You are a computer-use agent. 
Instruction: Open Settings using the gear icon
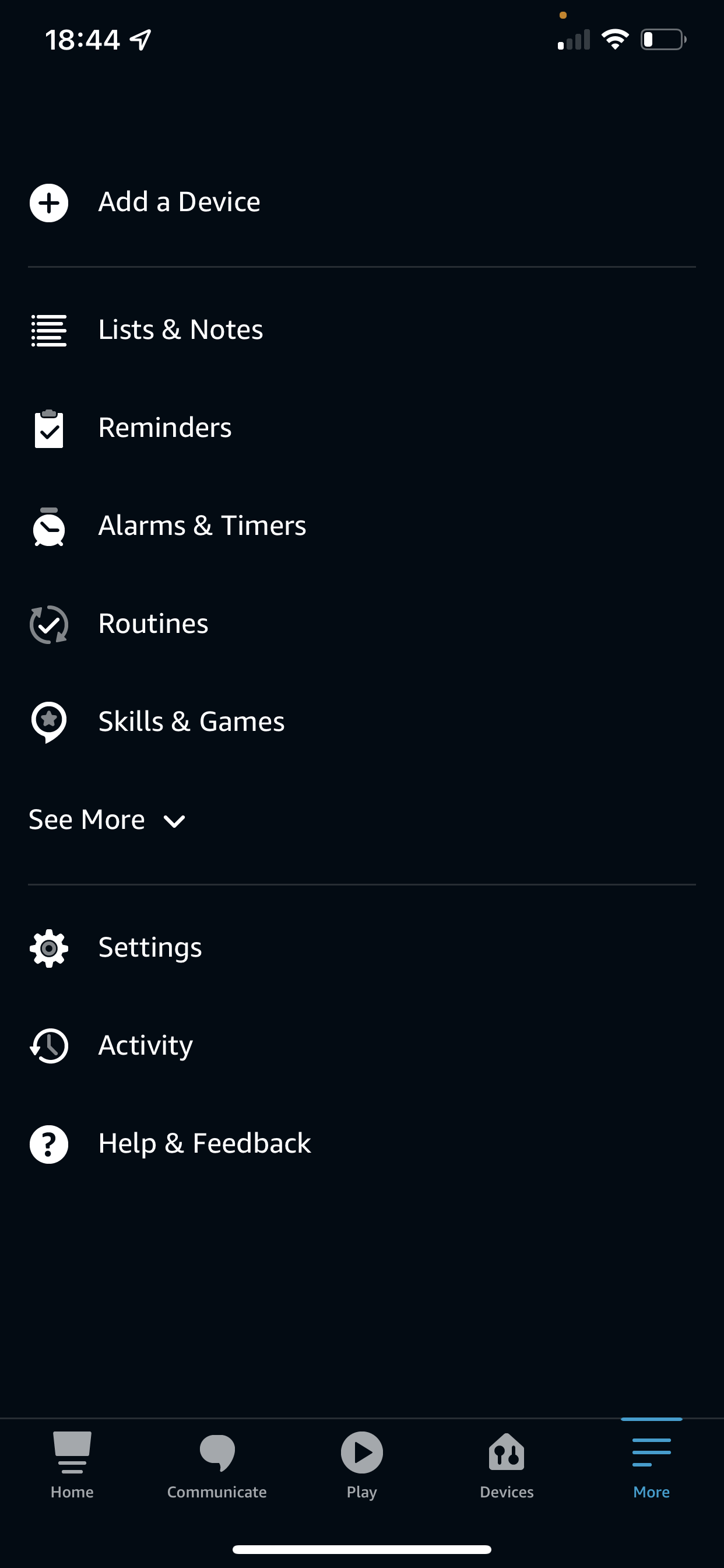click(x=48, y=948)
